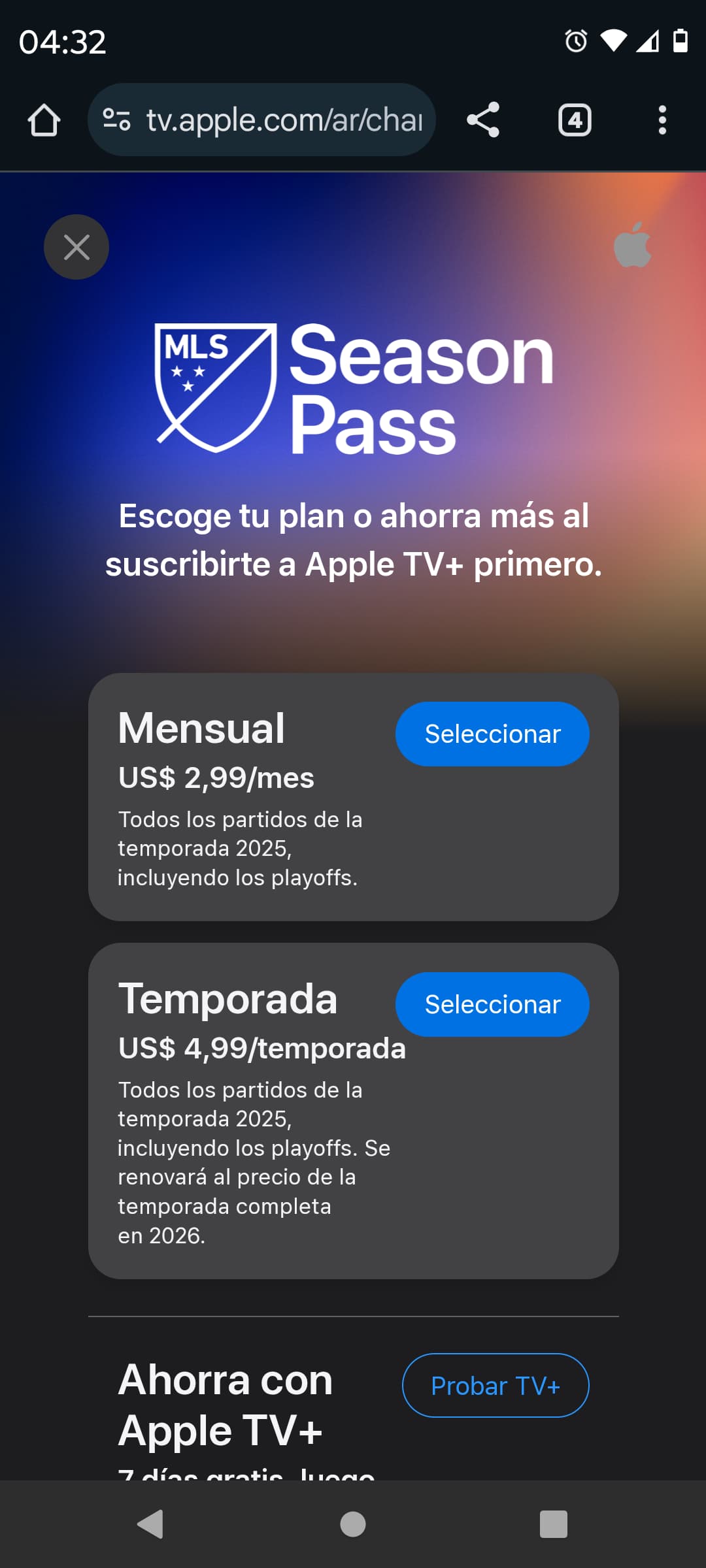This screenshot has height=1568, width=706.
Task: Open the browser home page
Action: (44, 120)
